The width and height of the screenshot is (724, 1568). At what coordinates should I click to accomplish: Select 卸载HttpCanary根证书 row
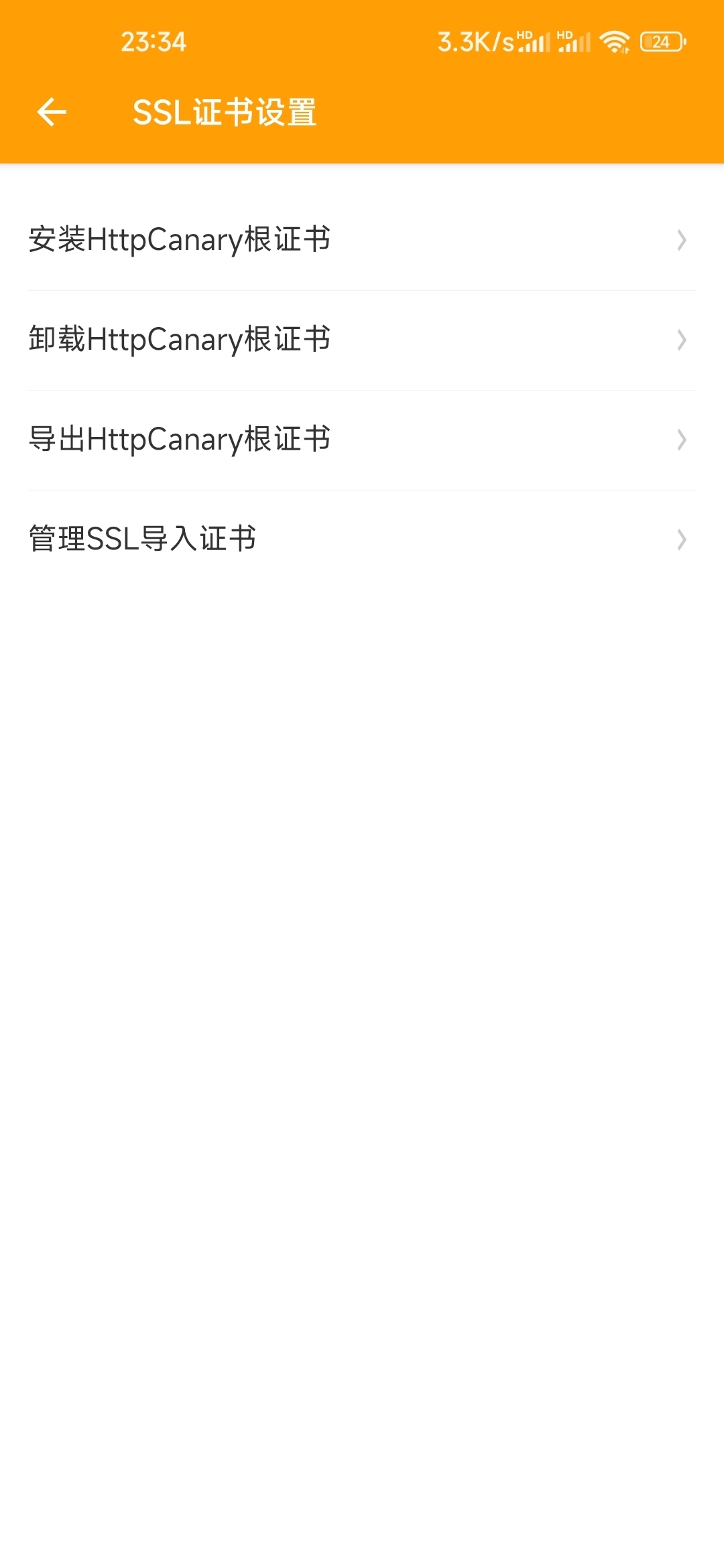362,340
